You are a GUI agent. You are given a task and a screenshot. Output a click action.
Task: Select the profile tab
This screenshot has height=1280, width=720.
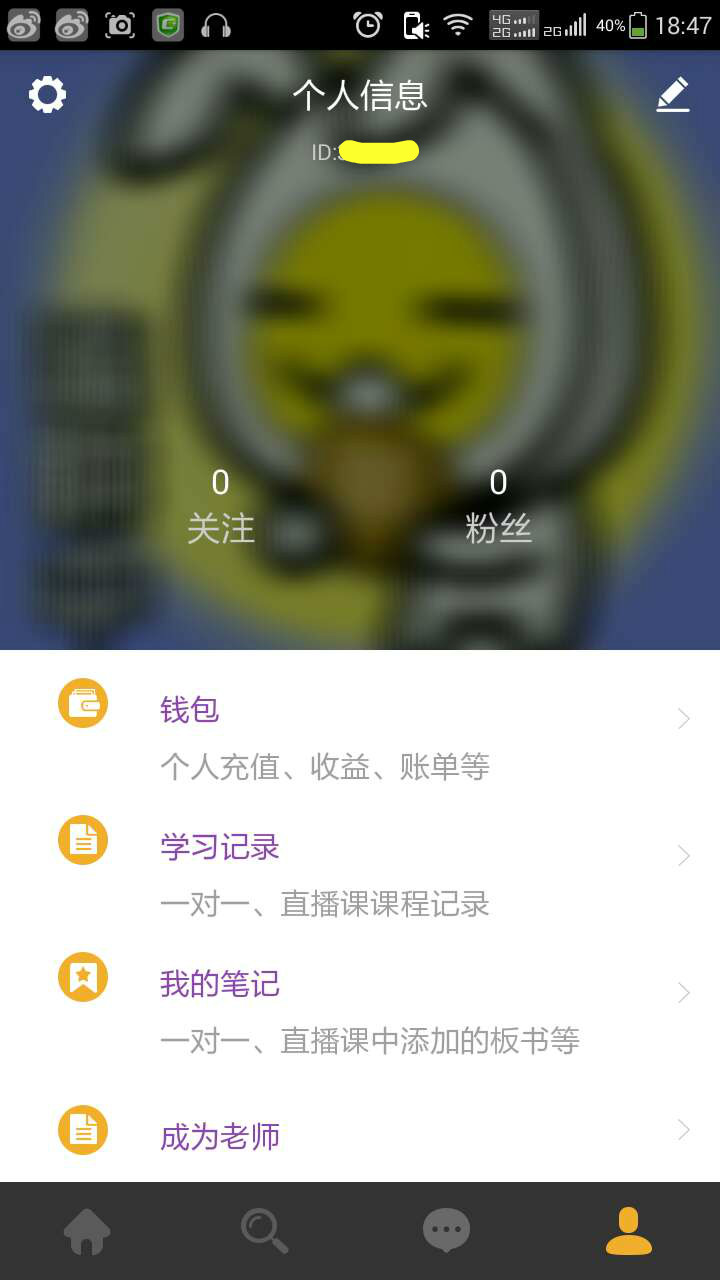(x=628, y=1231)
